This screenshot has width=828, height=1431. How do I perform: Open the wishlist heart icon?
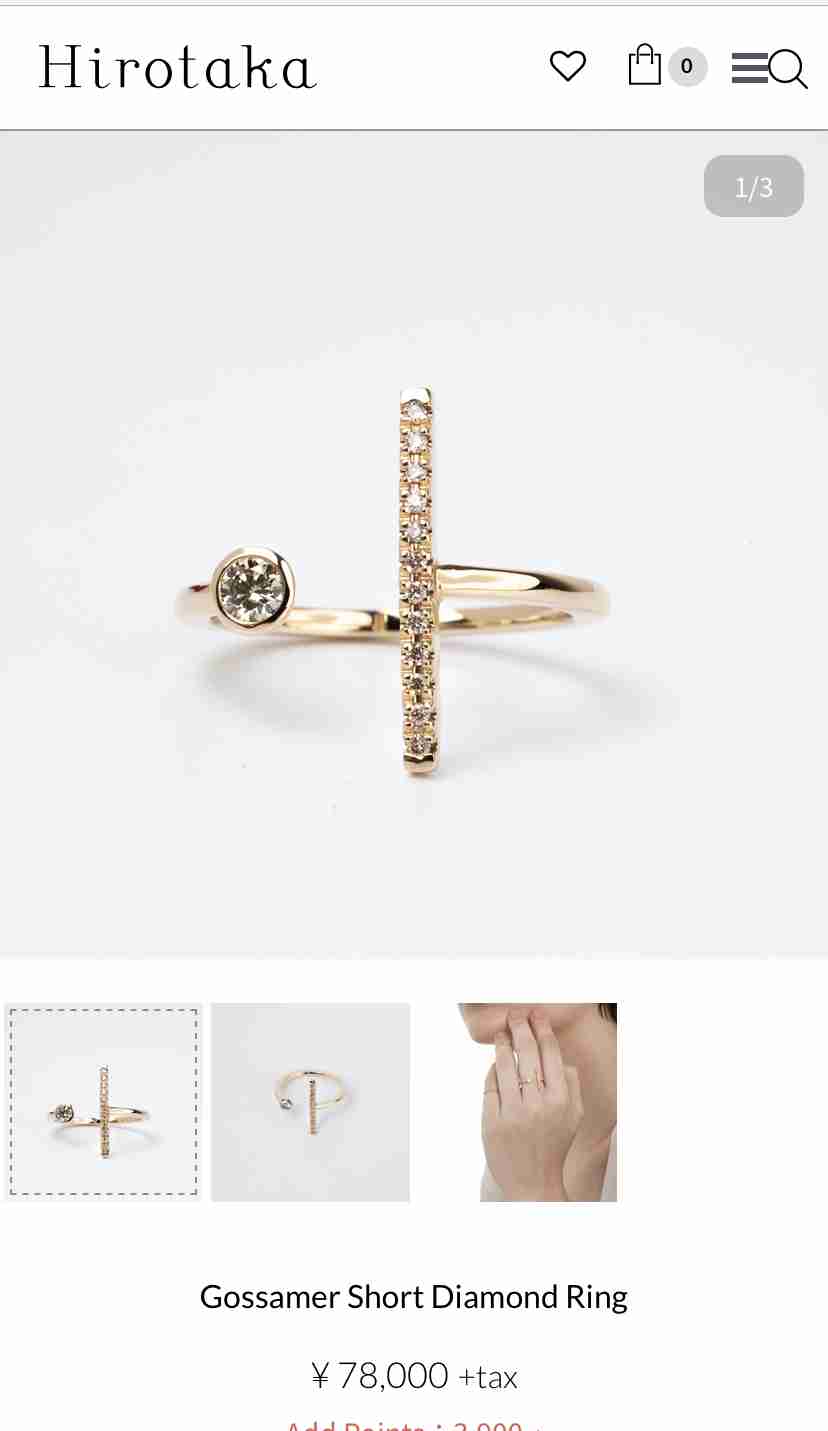pos(568,67)
